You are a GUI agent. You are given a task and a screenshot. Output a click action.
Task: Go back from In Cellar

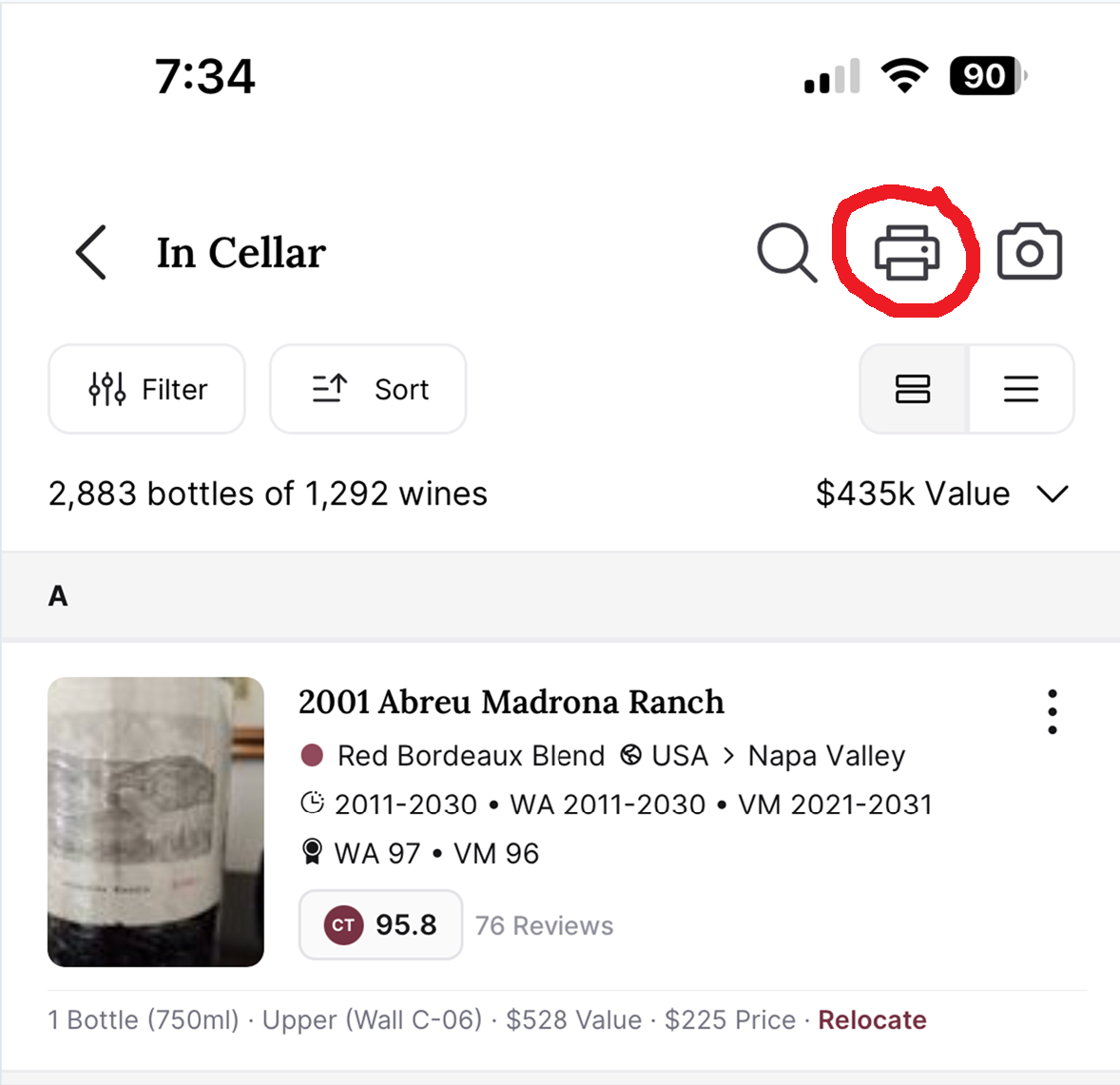91,253
